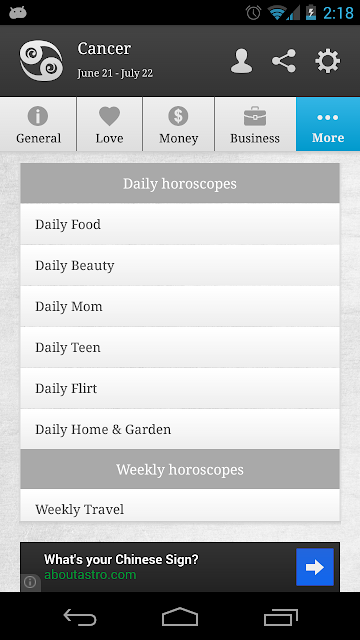
Task: Open Daily Food horoscope
Action: tap(180, 224)
